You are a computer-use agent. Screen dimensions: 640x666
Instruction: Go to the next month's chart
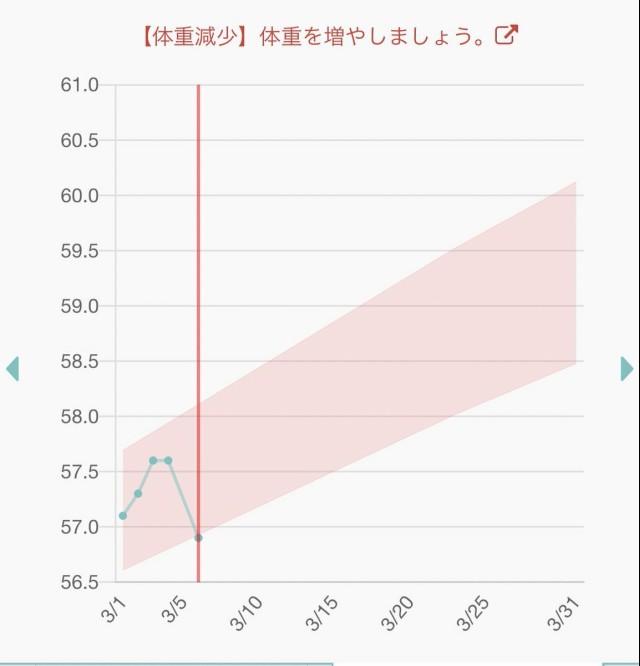pyautogui.click(x=627, y=368)
